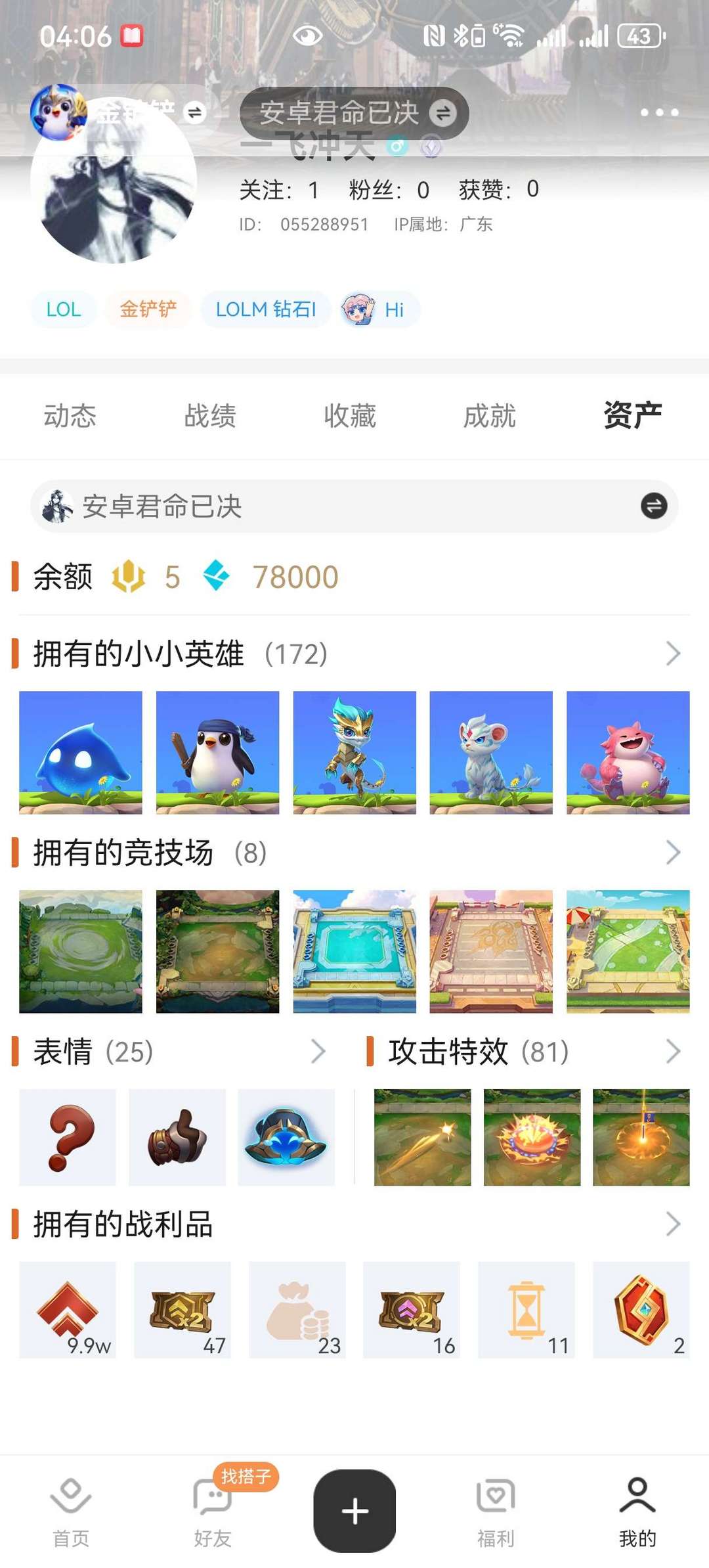Open the 好友 friends tab

pos(212,1510)
